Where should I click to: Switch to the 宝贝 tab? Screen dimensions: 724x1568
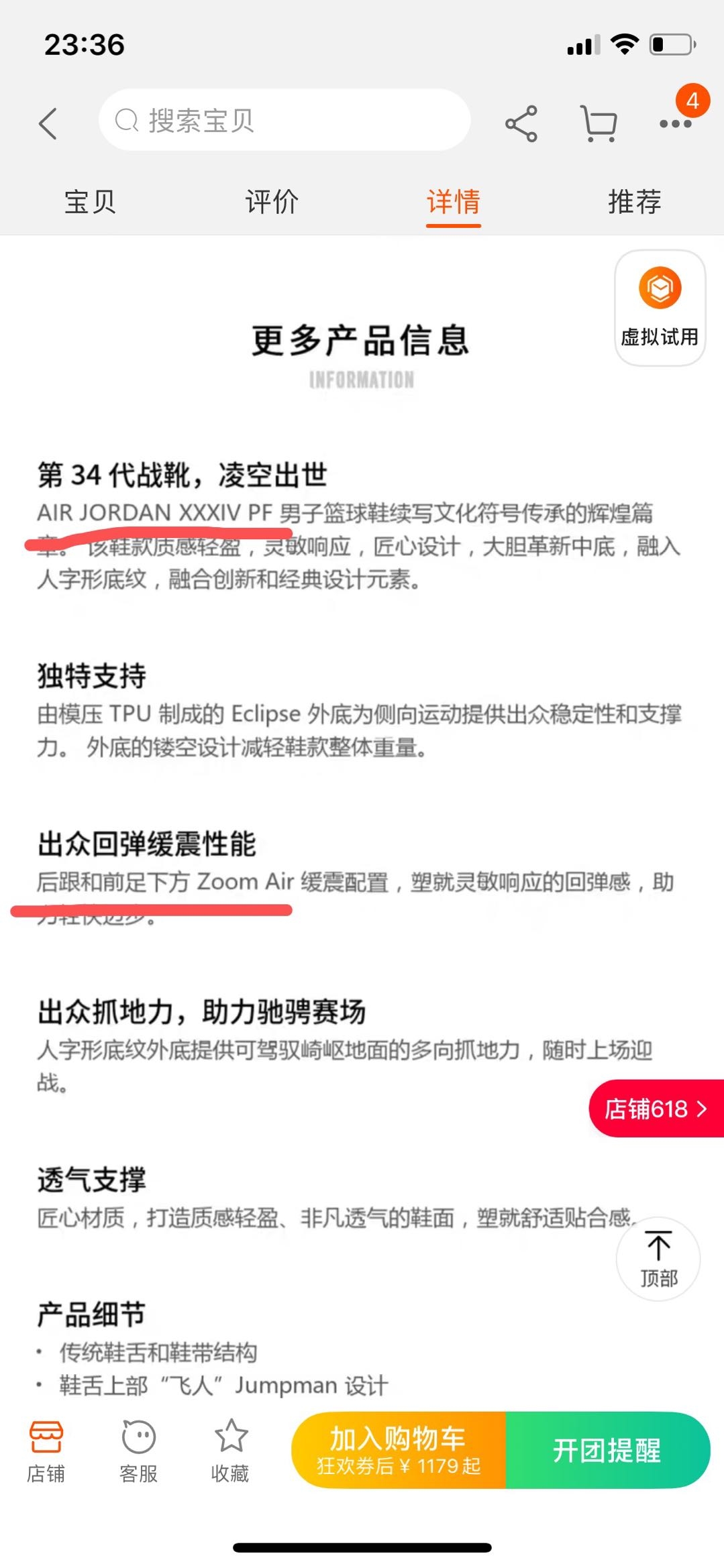90,202
